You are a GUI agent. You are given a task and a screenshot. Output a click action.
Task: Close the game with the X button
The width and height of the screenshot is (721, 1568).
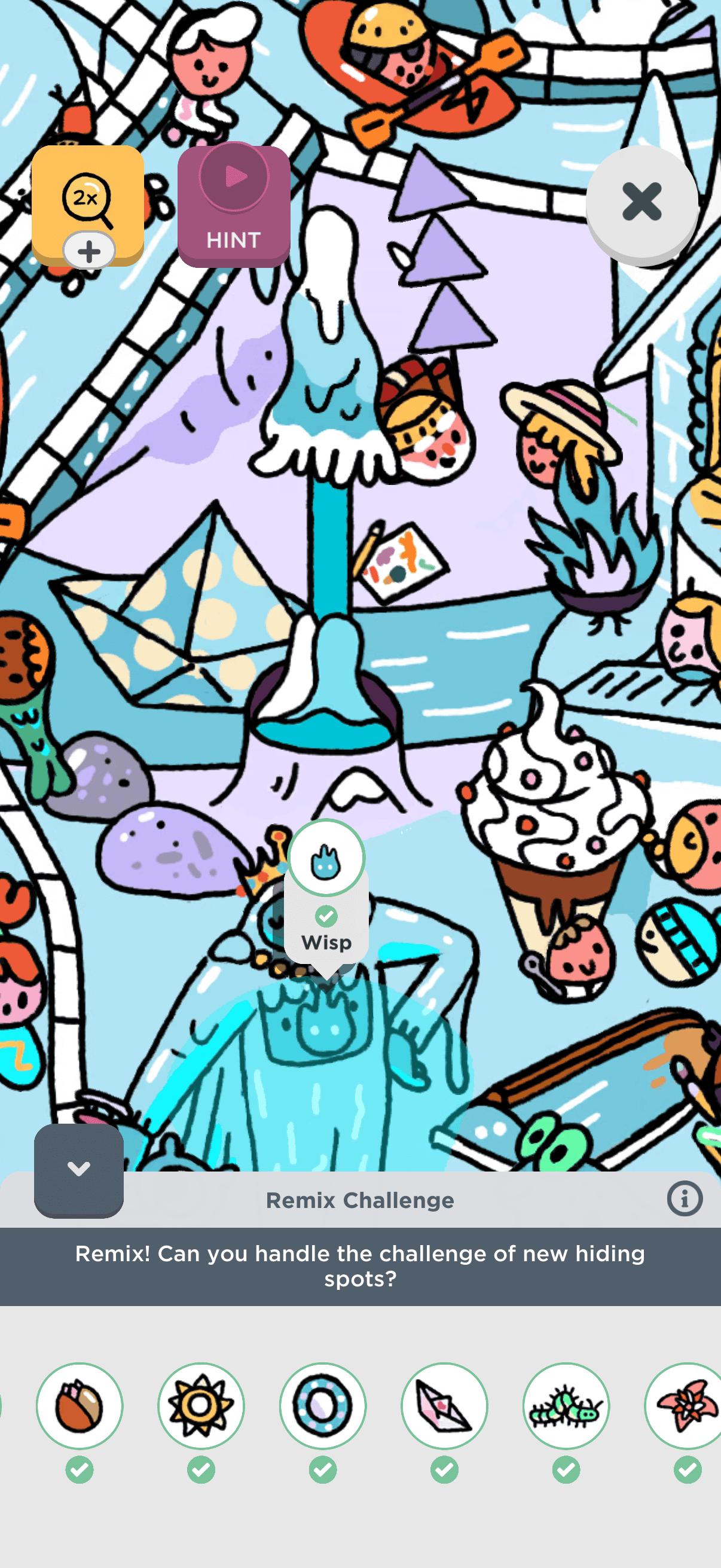tap(641, 202)
